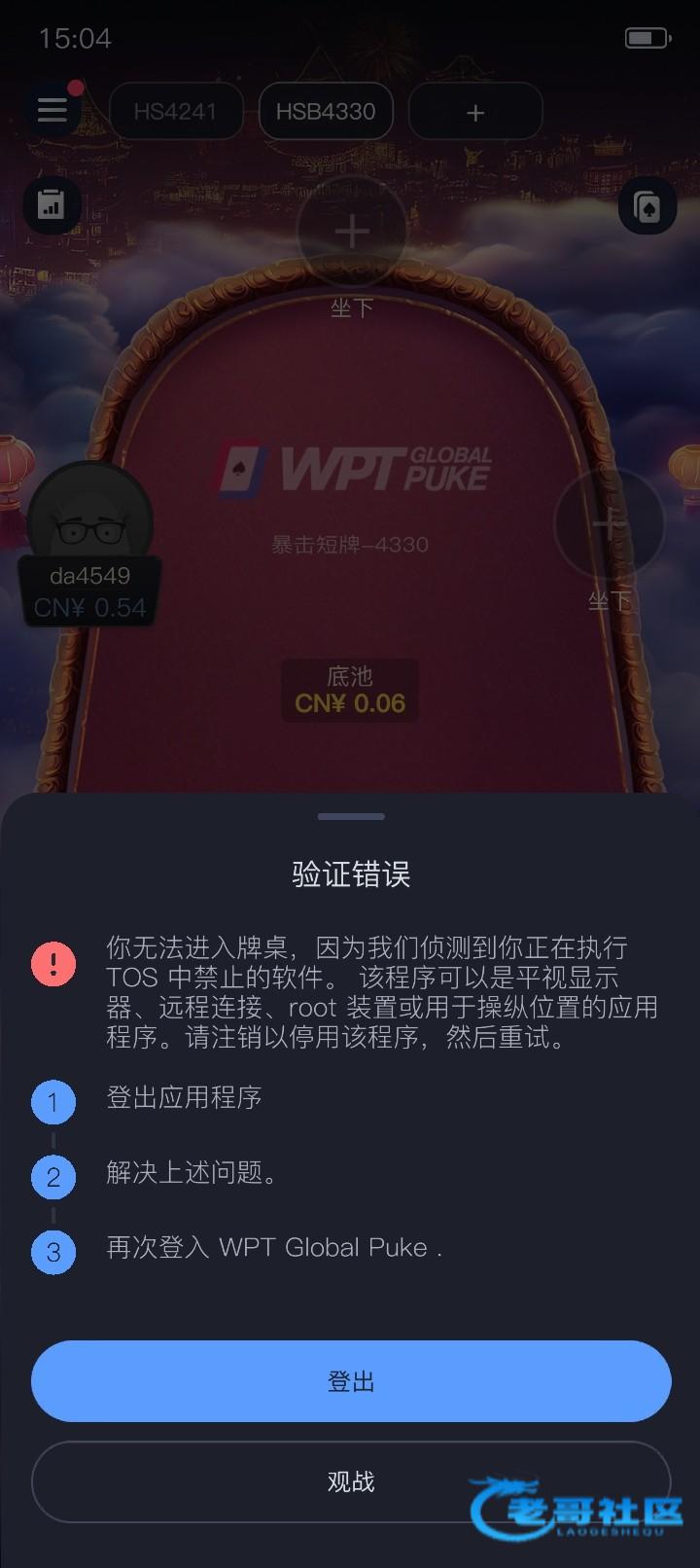Select the HSB4330 table tab
The height and width of the screenshot is (1568, 700).
pos(326,112)
